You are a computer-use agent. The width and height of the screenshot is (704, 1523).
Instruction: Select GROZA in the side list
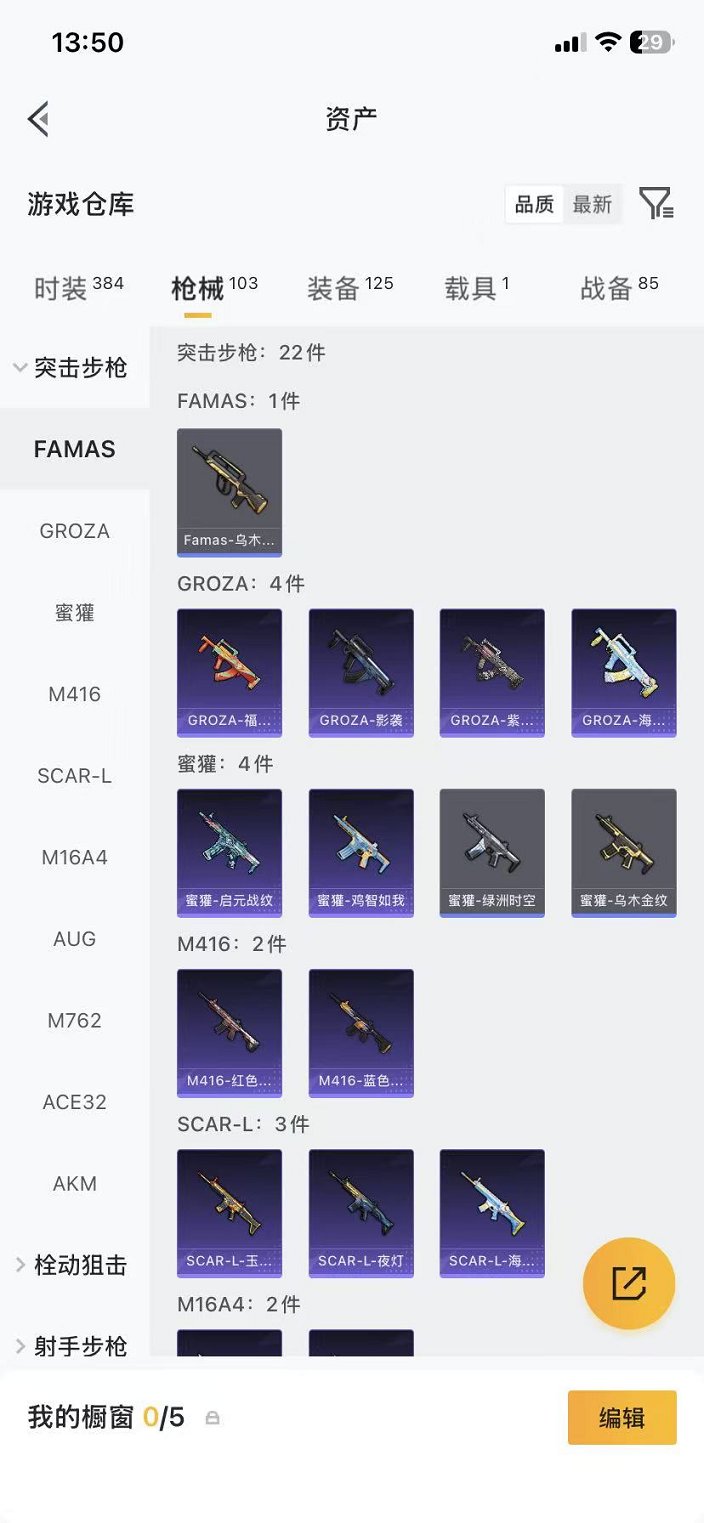(x=75, y=531)
